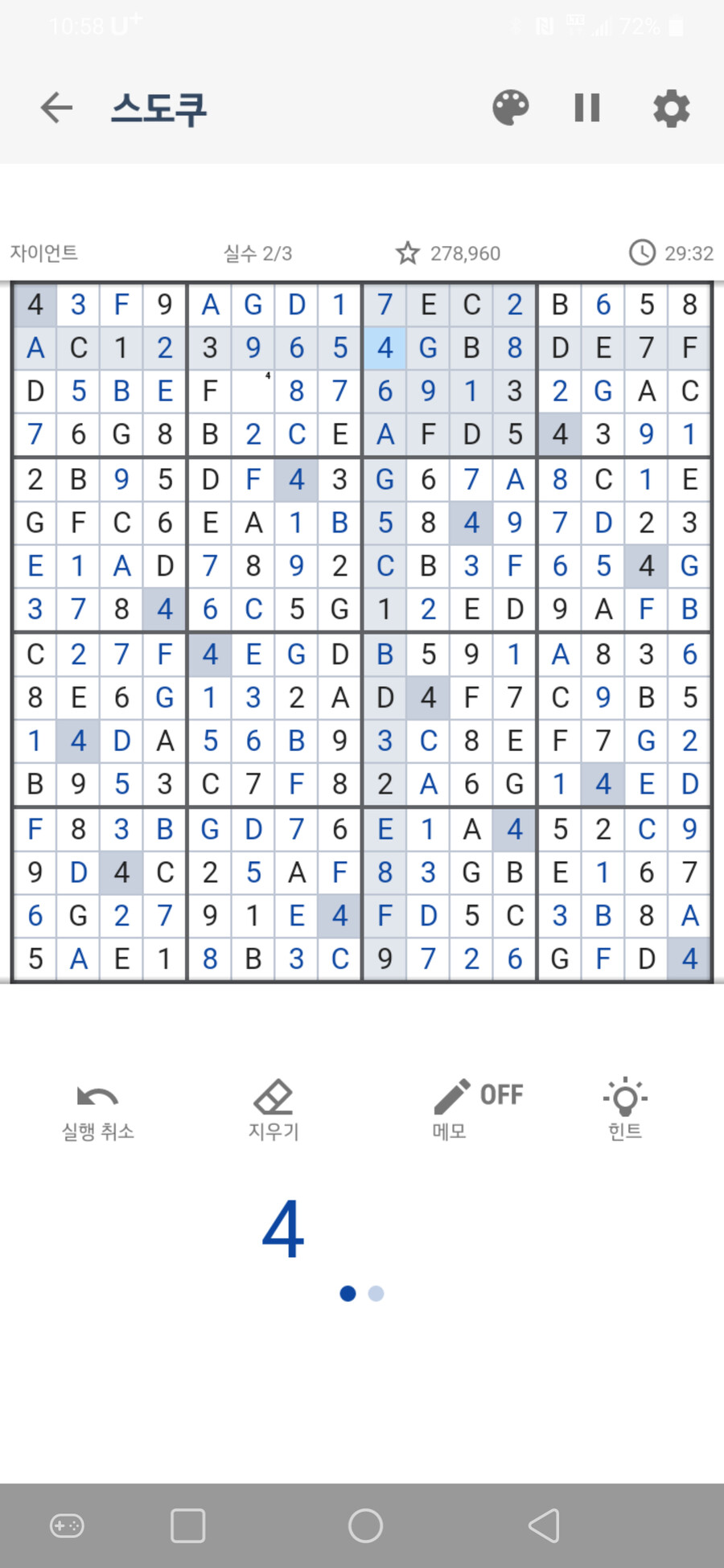Go back from the Sudoku game
The height and width of the screenshot is (1568, 724).
(56, 108)
